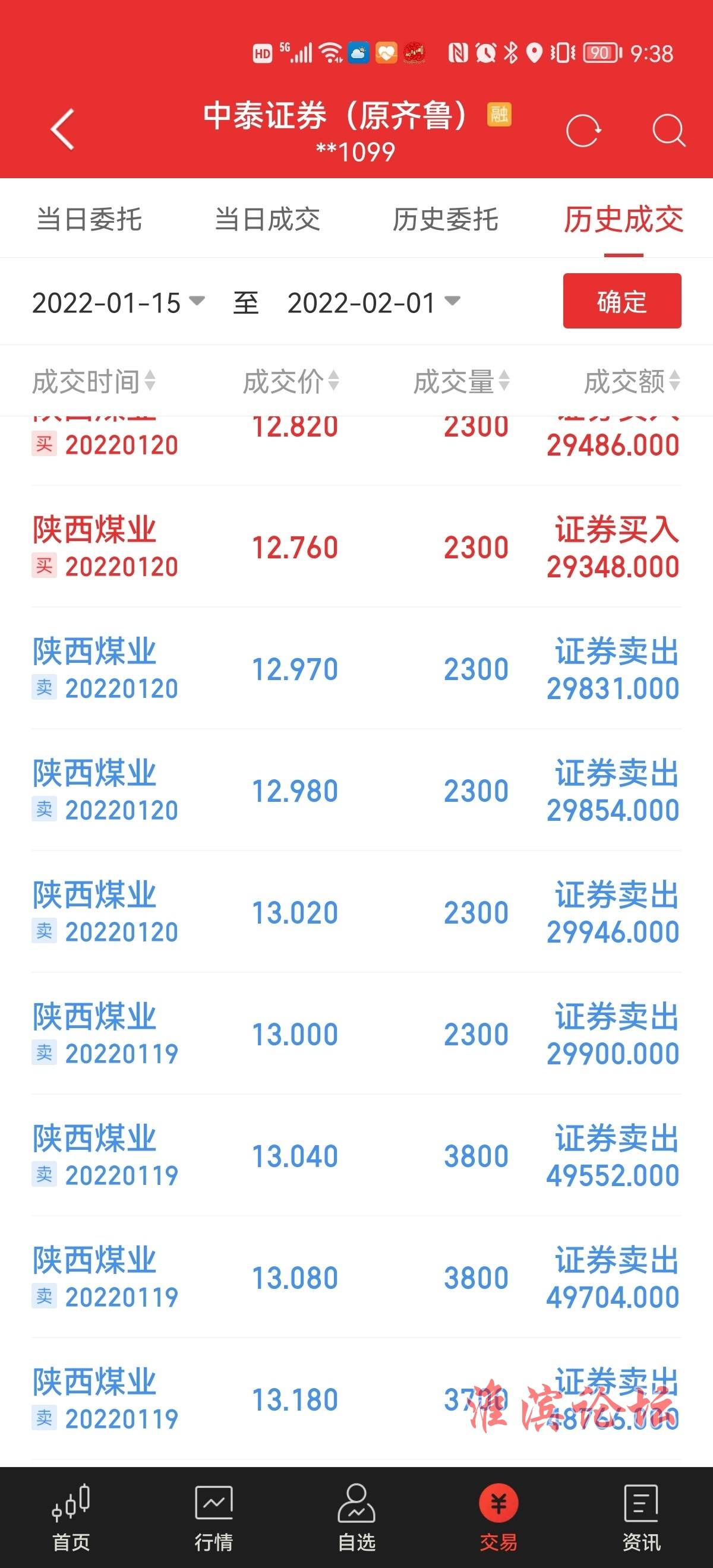Confirm date range with 确定
Screen dimensions: 713x1568
click(621, 301)
